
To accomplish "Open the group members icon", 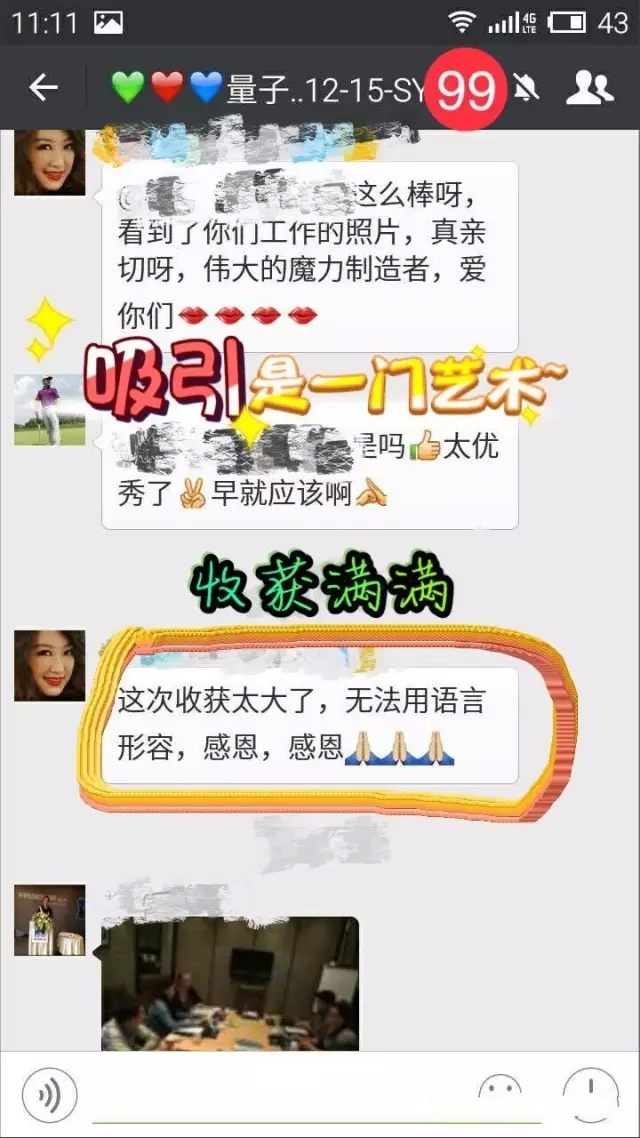I will click(x=590, y=88).
